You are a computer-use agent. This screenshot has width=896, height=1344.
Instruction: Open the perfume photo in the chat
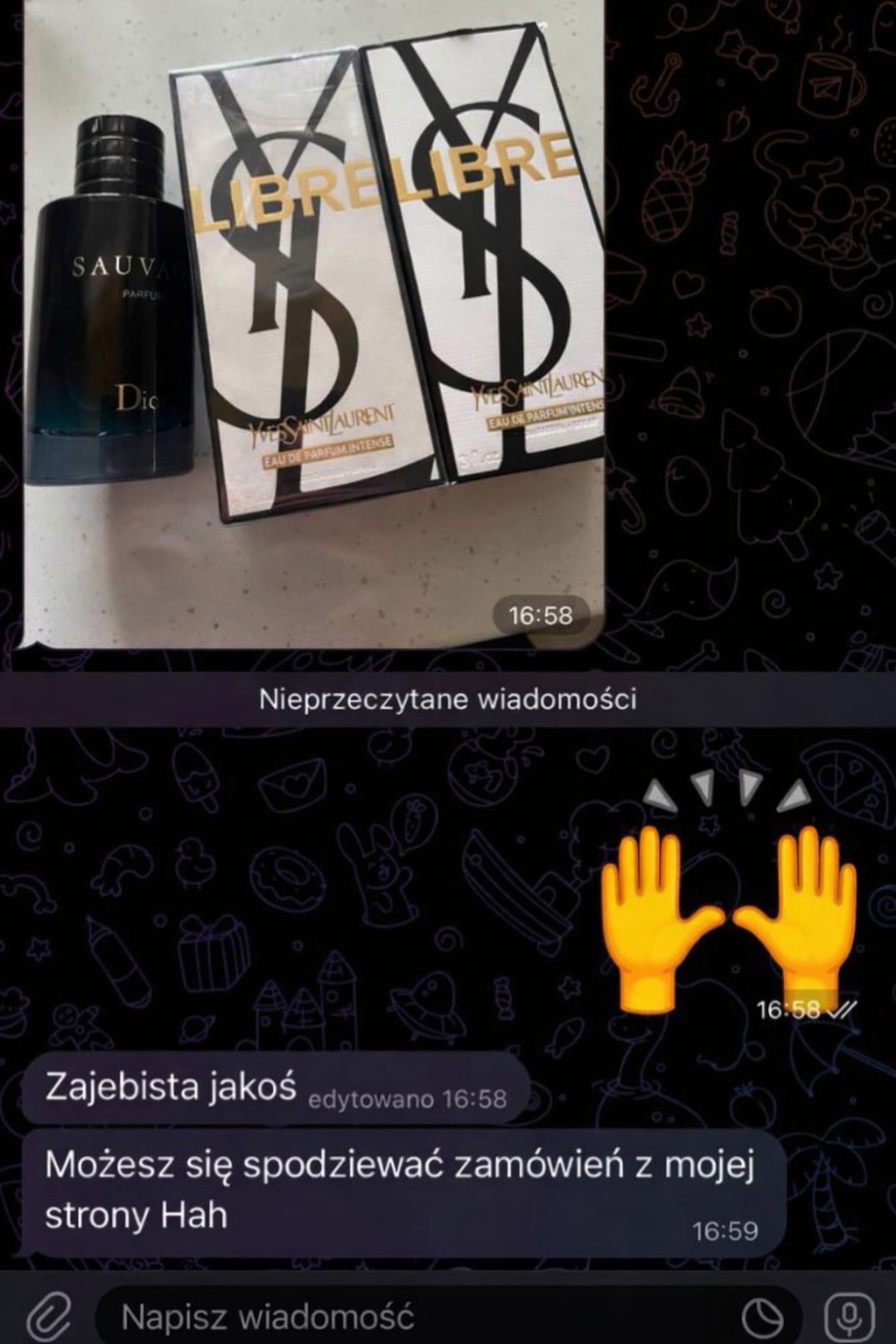click(315, 324)
